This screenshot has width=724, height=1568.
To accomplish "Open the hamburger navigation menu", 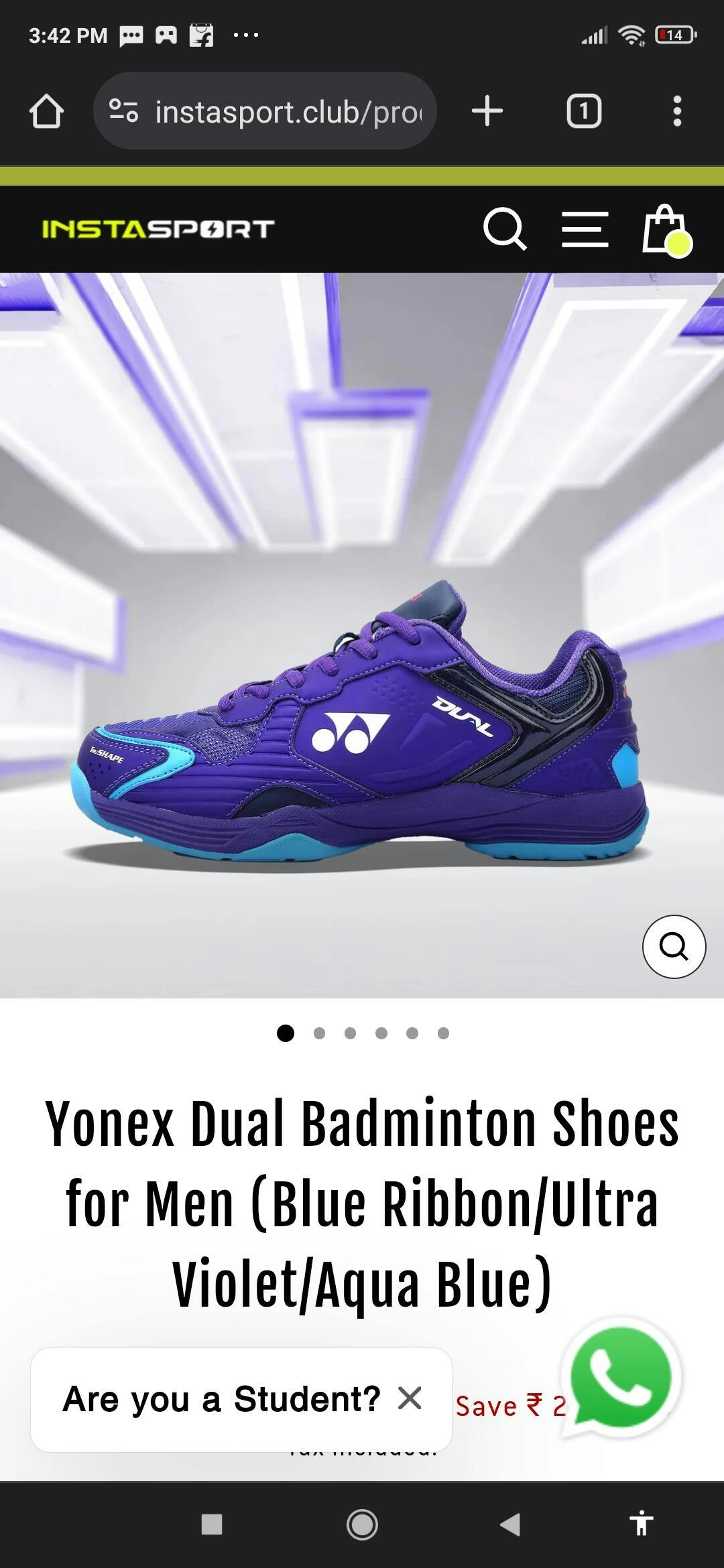I will click(x=585, y=229).
